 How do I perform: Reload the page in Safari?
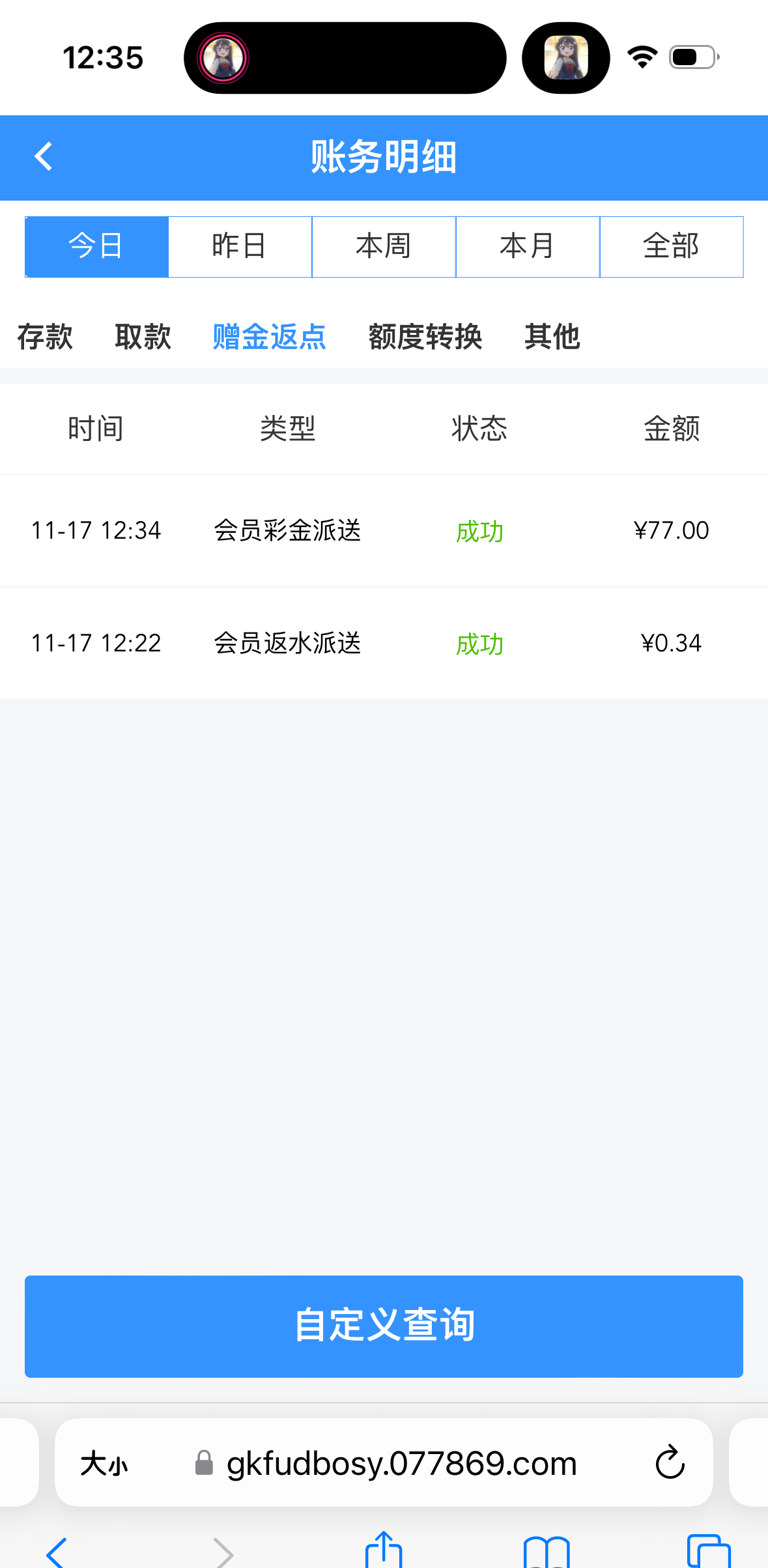pyautogui.click(x=670, y=1463)
